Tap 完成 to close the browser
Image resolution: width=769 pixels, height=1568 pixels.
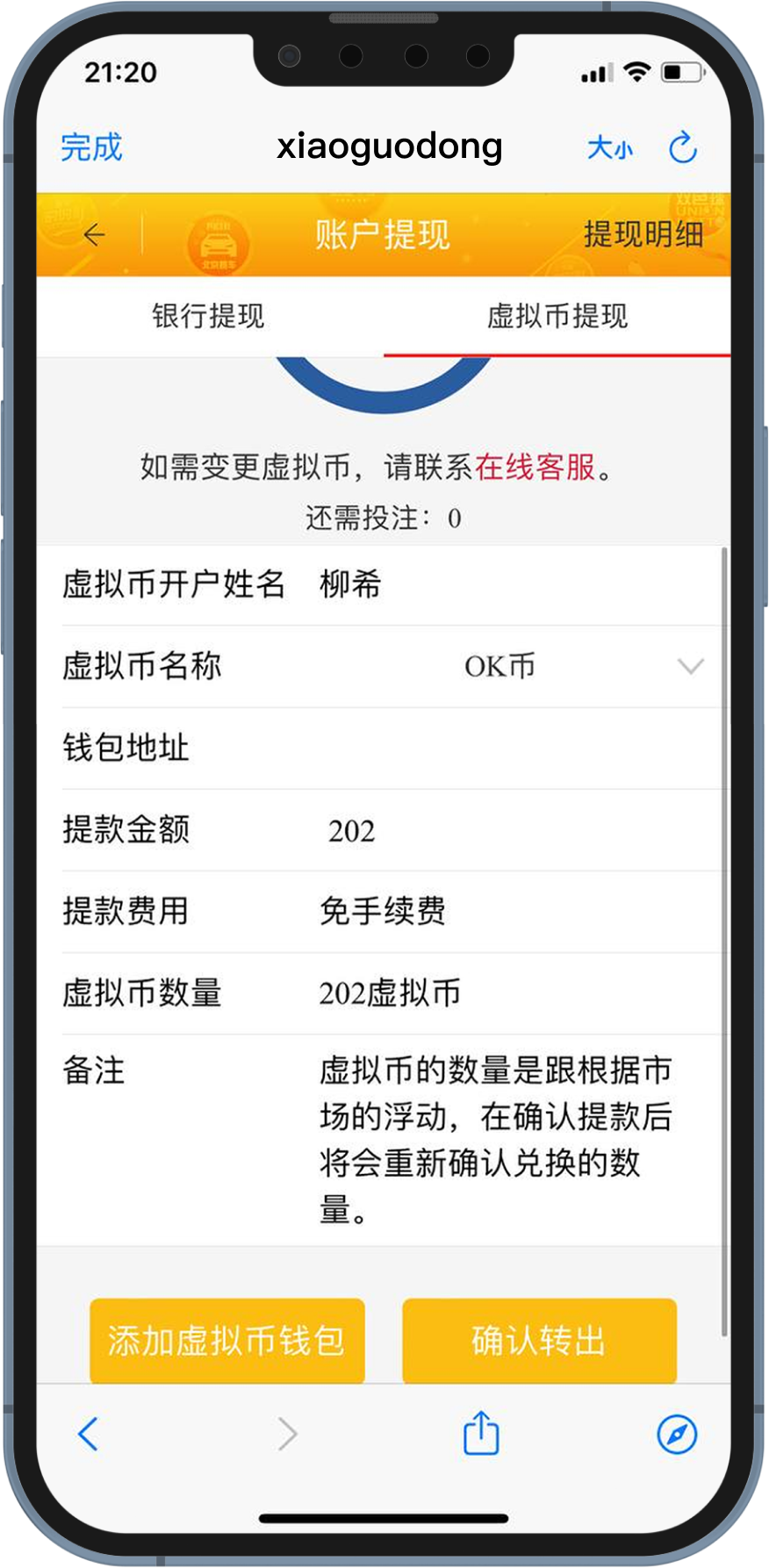pos(91,147)
